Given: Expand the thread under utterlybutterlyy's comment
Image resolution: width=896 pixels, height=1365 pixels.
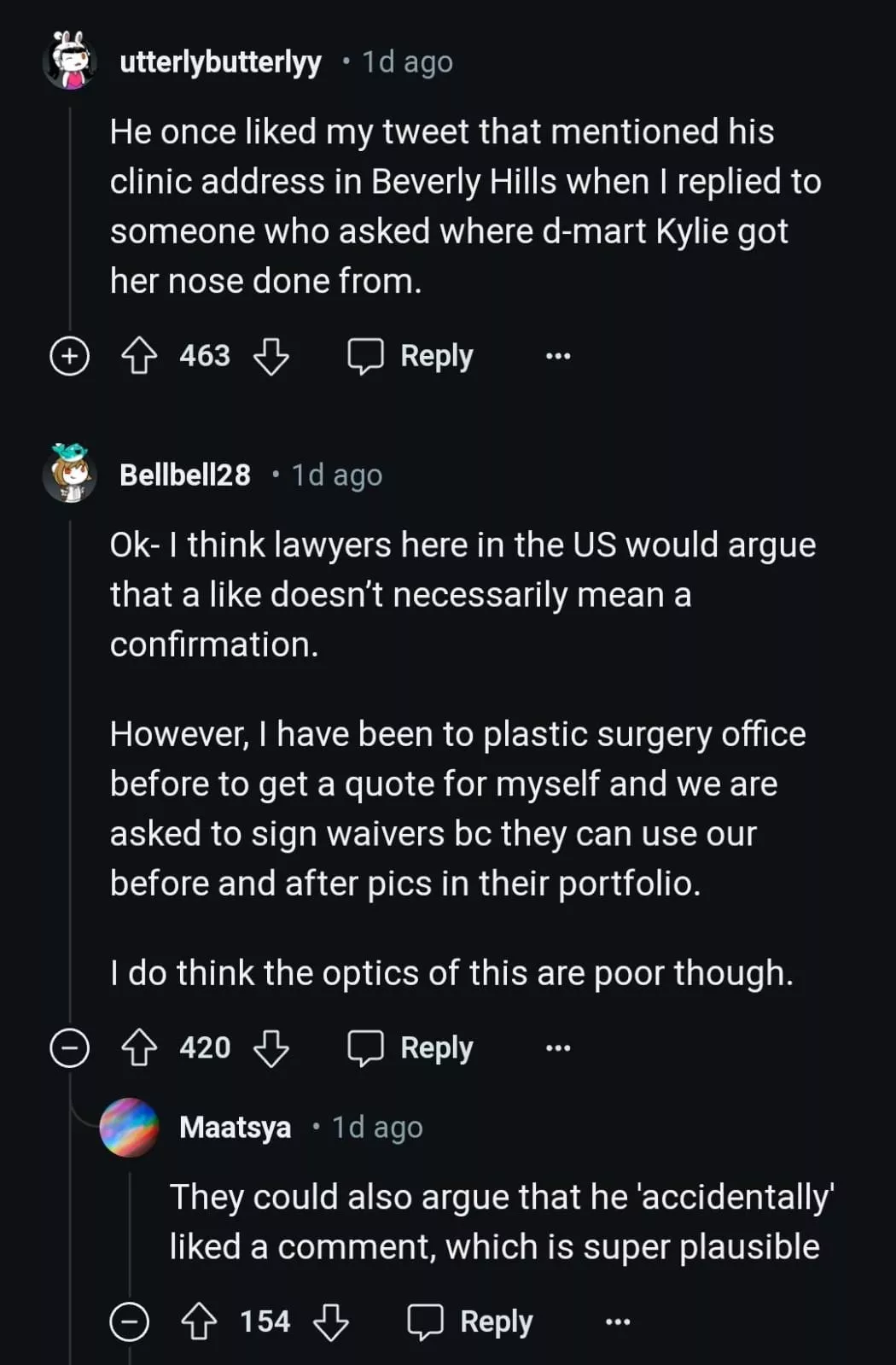Looking at the screenshot, I should point(69,356).
